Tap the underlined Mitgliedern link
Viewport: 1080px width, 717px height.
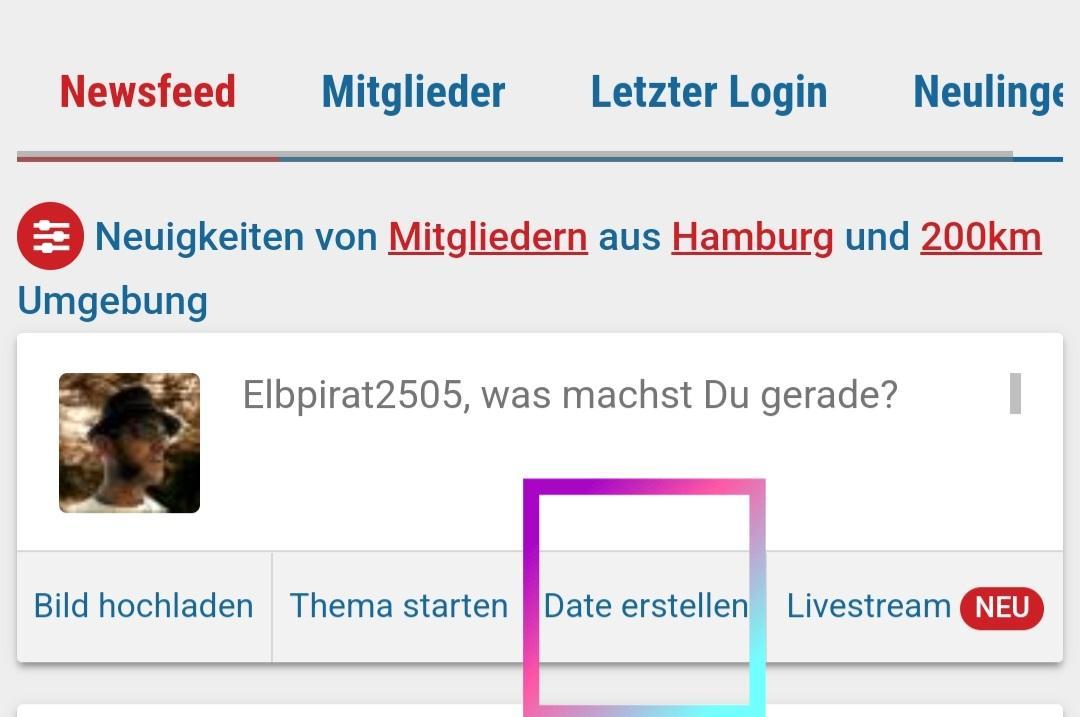click(x=487, y=237)
